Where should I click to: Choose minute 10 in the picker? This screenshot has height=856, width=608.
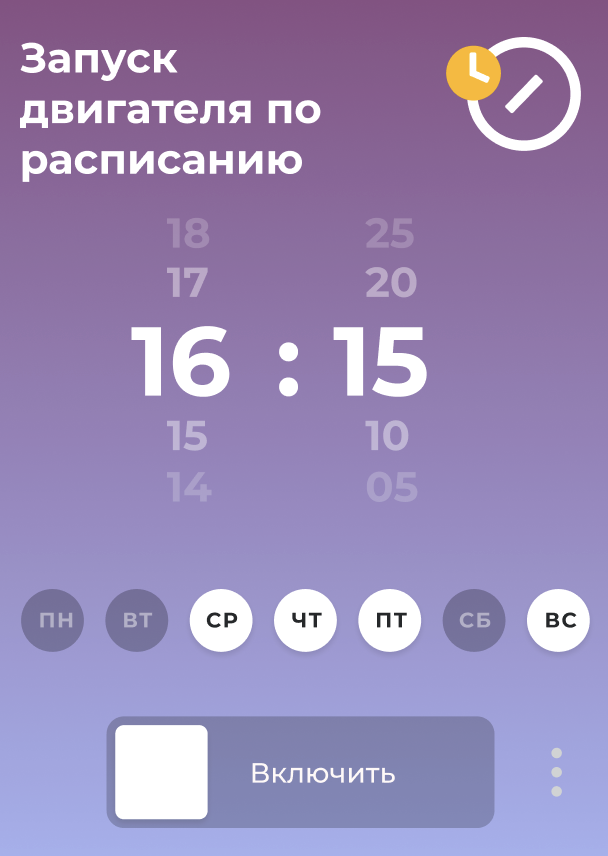point(388,437)
